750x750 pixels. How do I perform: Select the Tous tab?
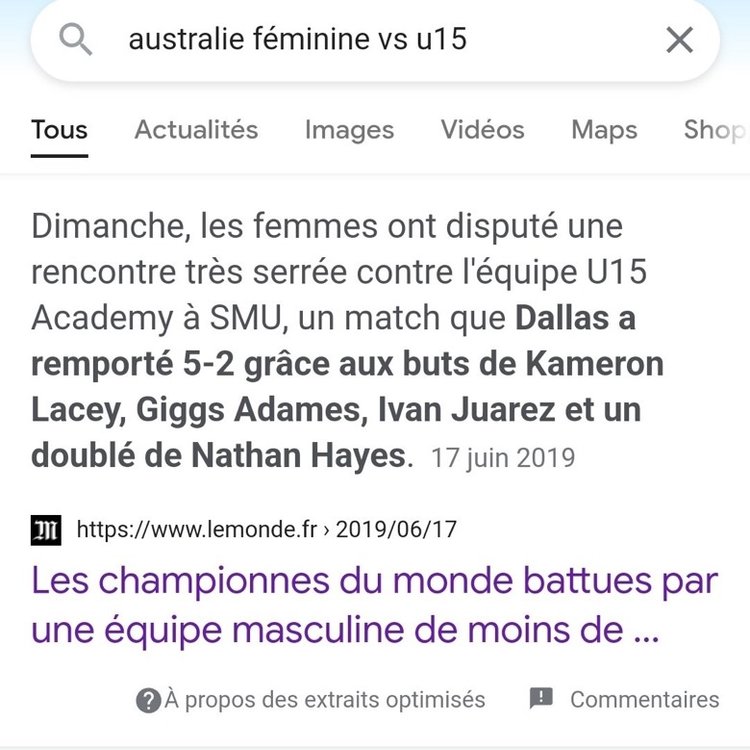pos(59,130)
